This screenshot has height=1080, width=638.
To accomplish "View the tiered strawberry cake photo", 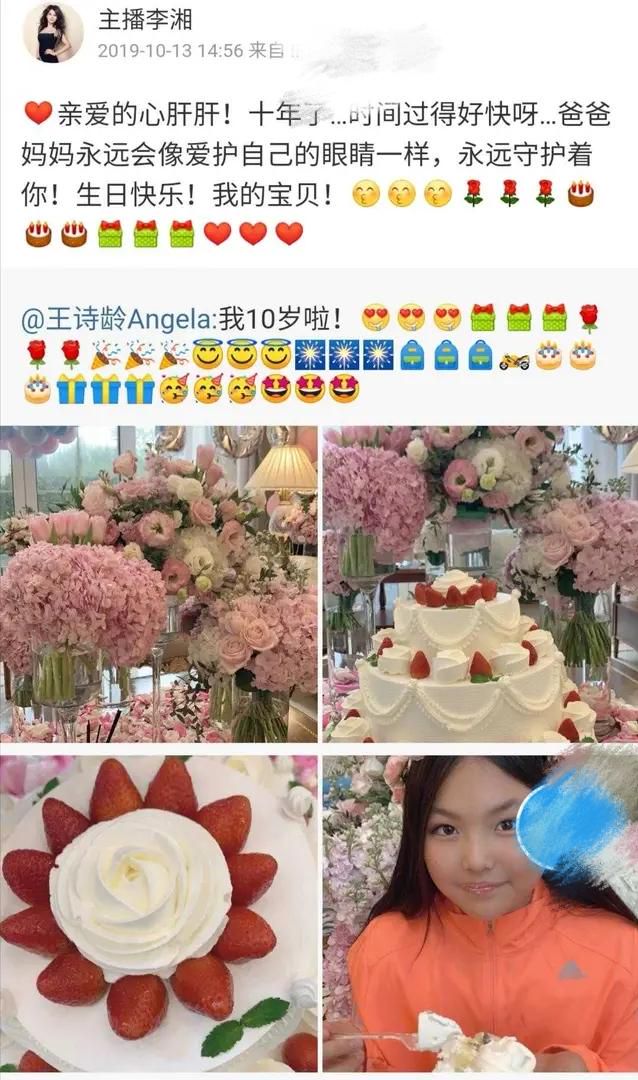I will click(480, 583).
